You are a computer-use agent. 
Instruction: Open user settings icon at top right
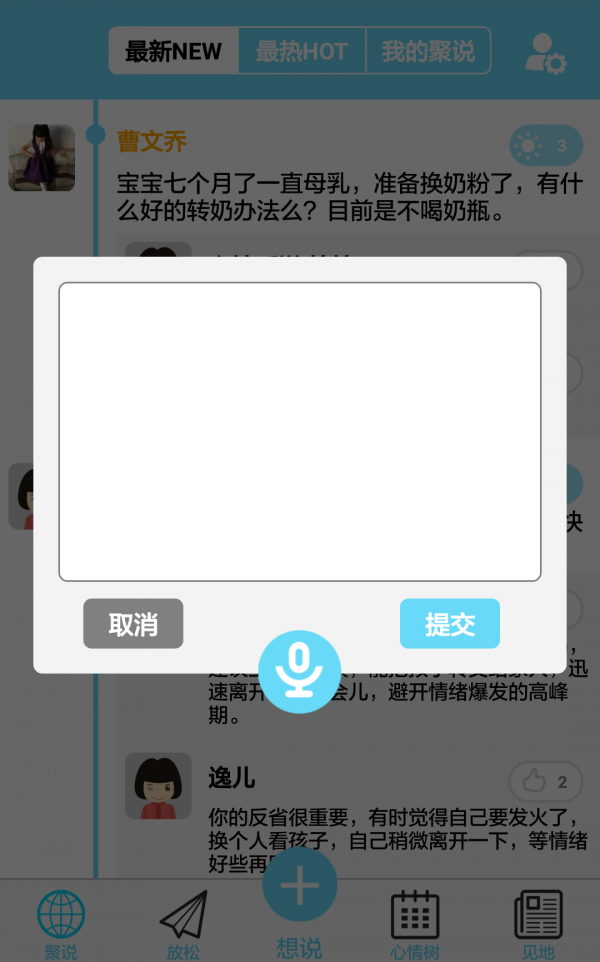point(545,54)
